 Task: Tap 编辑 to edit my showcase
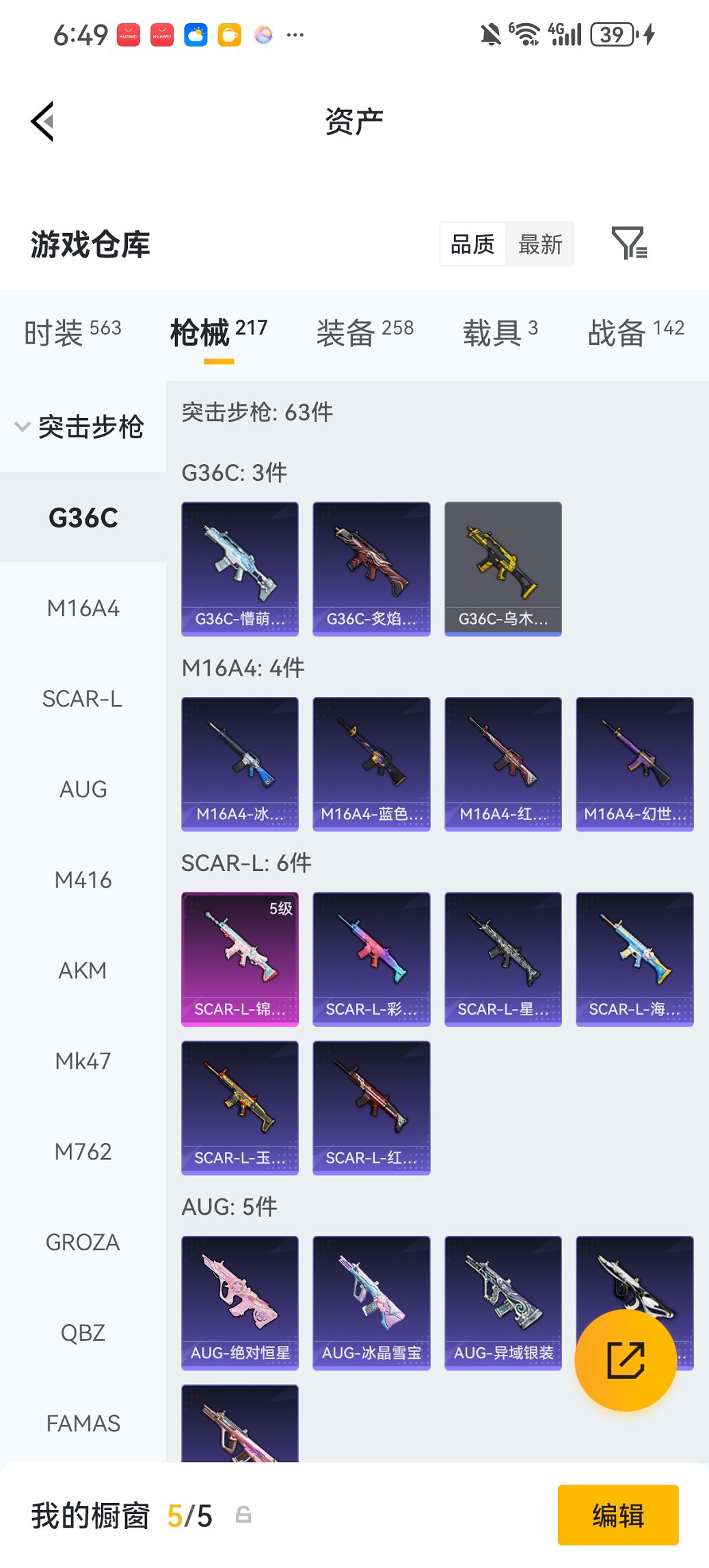coord(617,1515)
